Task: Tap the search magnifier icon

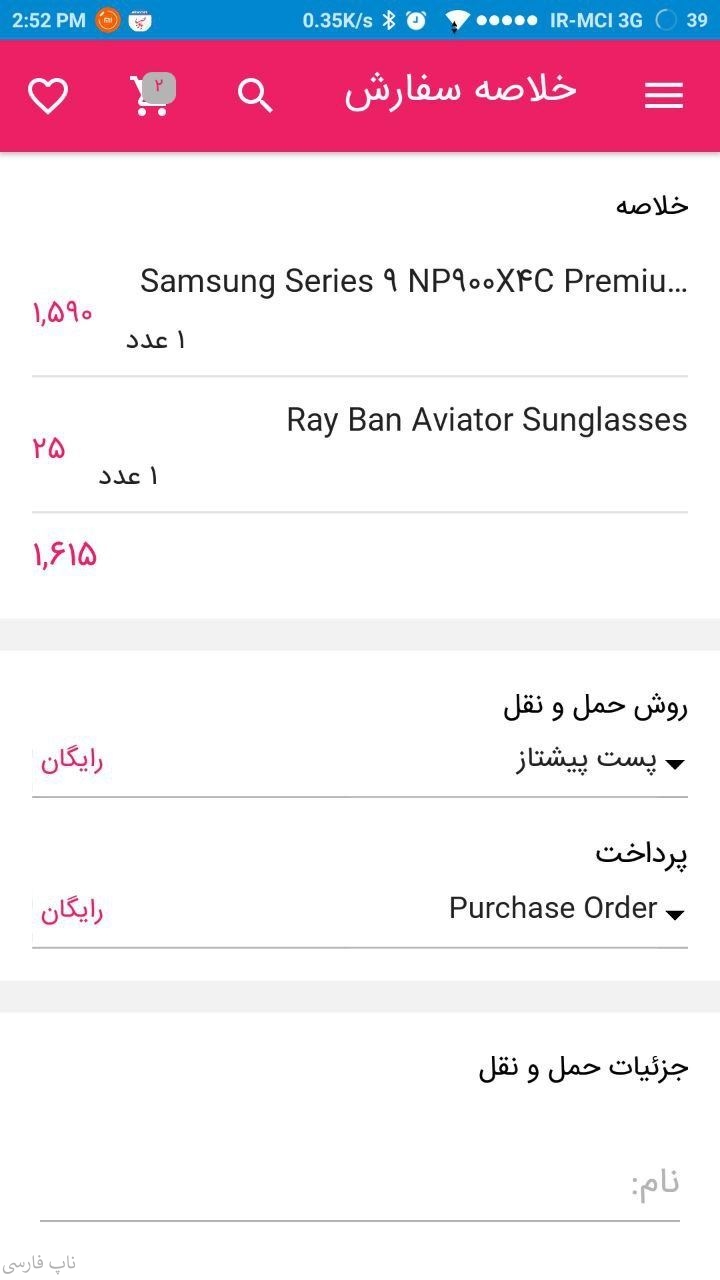Action: click(x=255, y=96)
